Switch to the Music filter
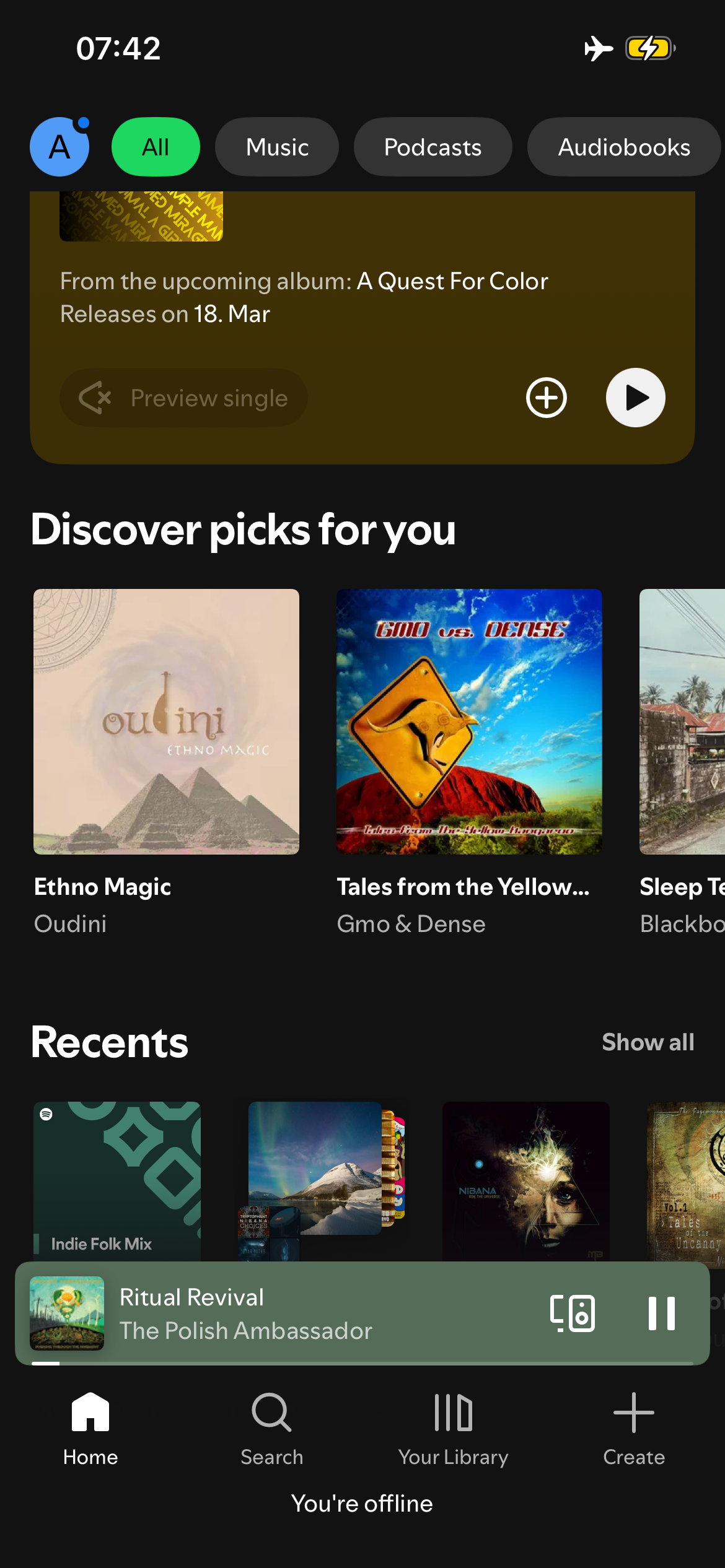The width and height of the screenshot is (725, 1568). tap(277, 147)
